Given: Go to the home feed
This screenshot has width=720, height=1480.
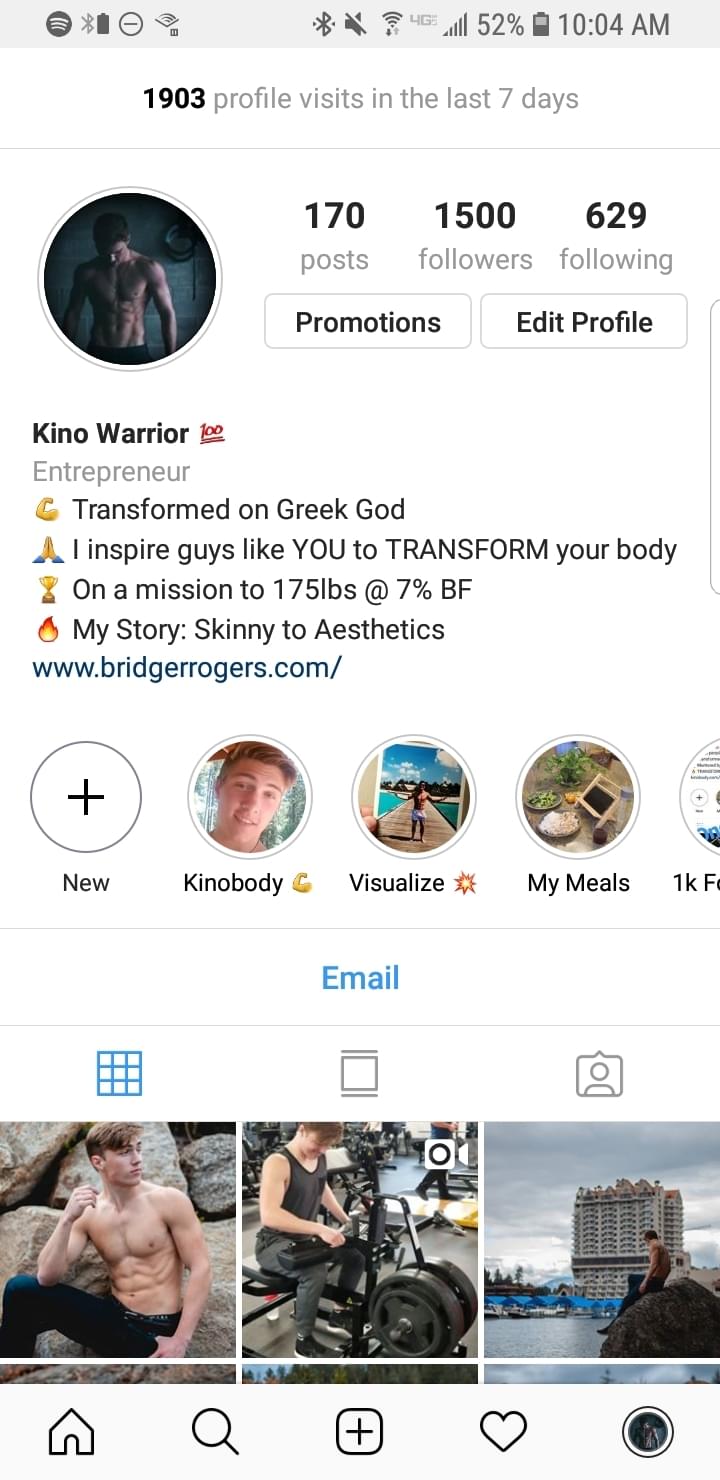Looking at the screenshot, I should pyautogui.click(x=72, y=1432).
